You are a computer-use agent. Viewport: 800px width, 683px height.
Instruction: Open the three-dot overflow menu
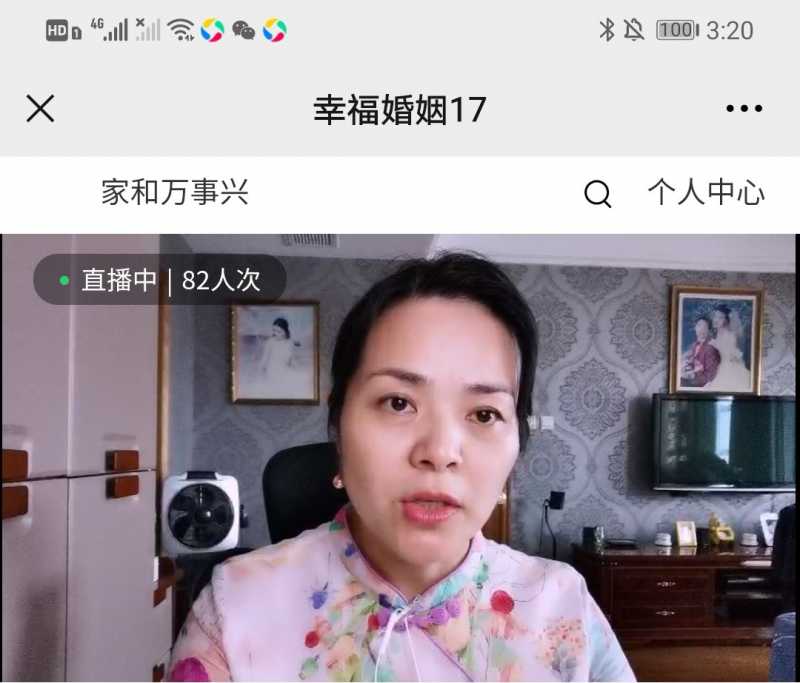[744, 109]
